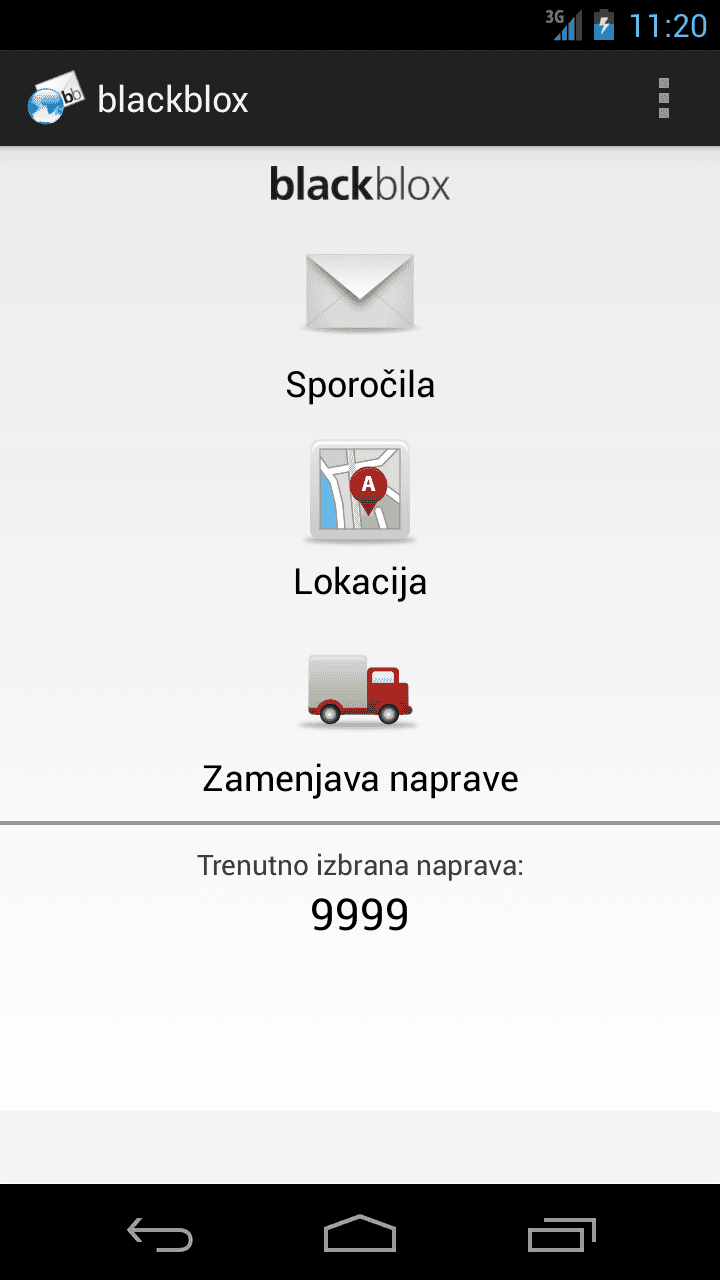
Task: Go back using the system back button
Action: 160,1235
